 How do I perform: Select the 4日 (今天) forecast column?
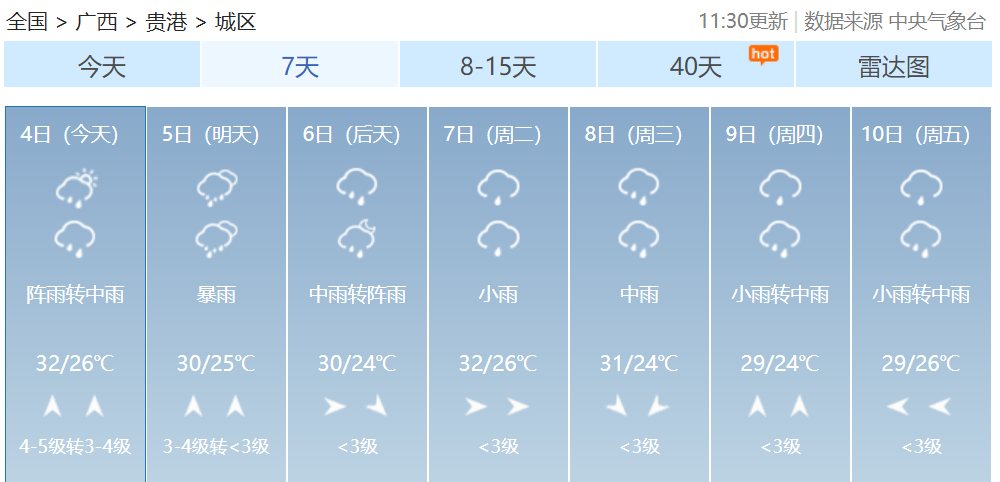[75, 290]
